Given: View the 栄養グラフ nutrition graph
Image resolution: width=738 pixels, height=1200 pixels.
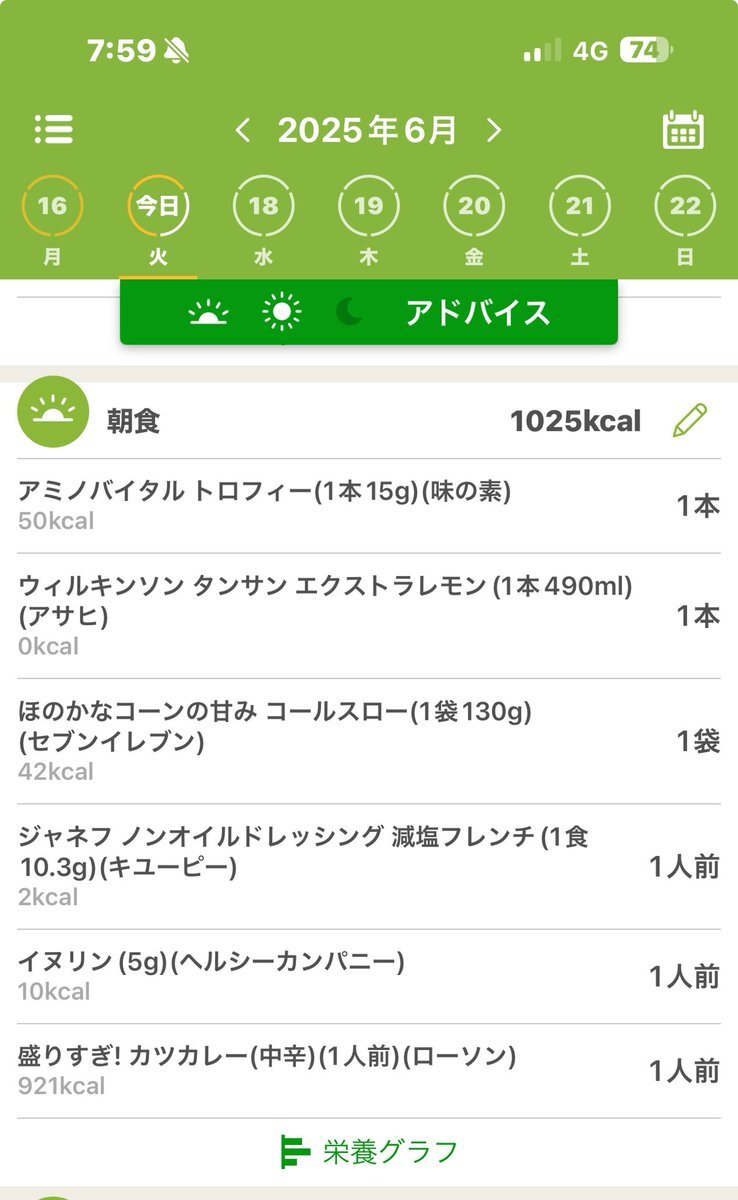Looking at the screenshot, I should 369,1152.
